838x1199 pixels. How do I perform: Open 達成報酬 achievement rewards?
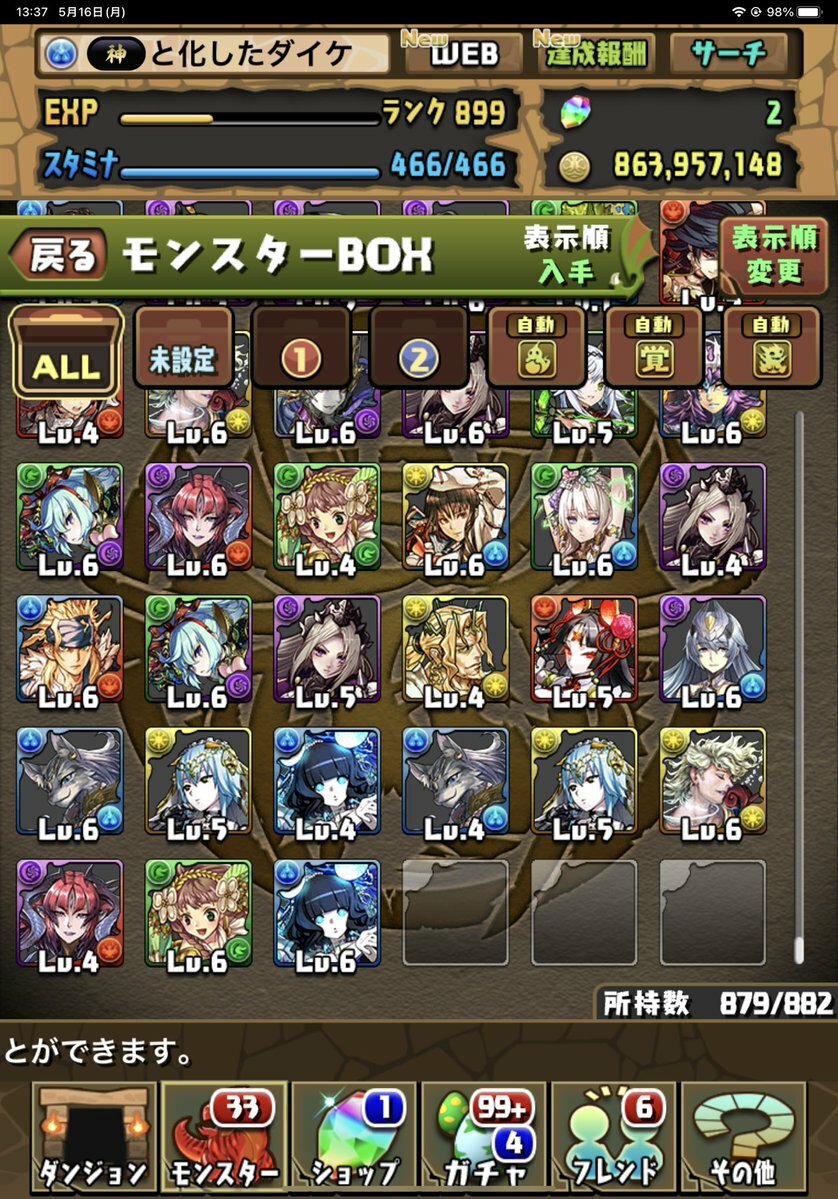point(596,53)
